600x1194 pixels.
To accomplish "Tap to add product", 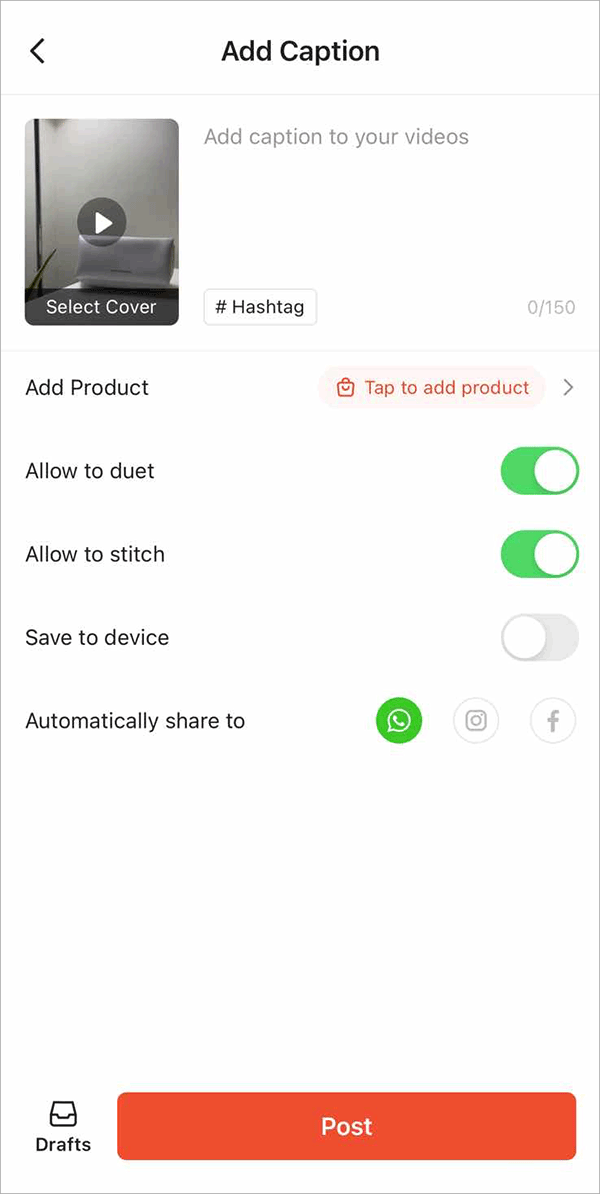I will pyautogui.click(x=432, y=388).
